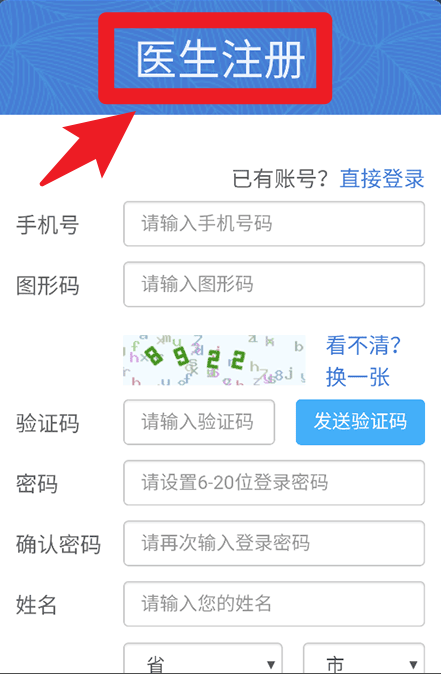The width and height of the screenshot is (441, 674).
Task: Open the 市 city dropdown
Action: [x=364, y=658]
